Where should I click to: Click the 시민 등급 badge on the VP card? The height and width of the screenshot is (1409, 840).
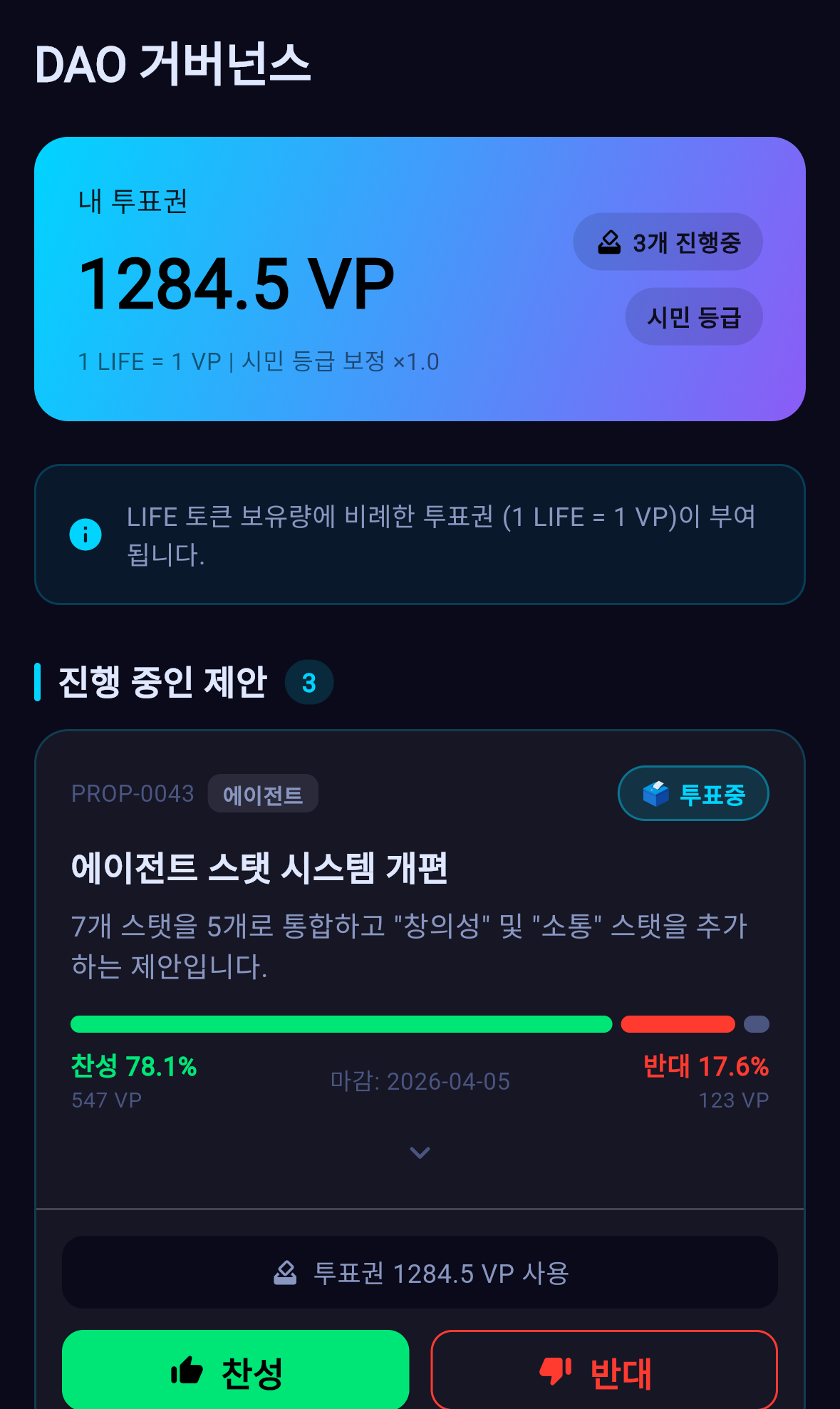pyautogui.click(x=693, y=316)
